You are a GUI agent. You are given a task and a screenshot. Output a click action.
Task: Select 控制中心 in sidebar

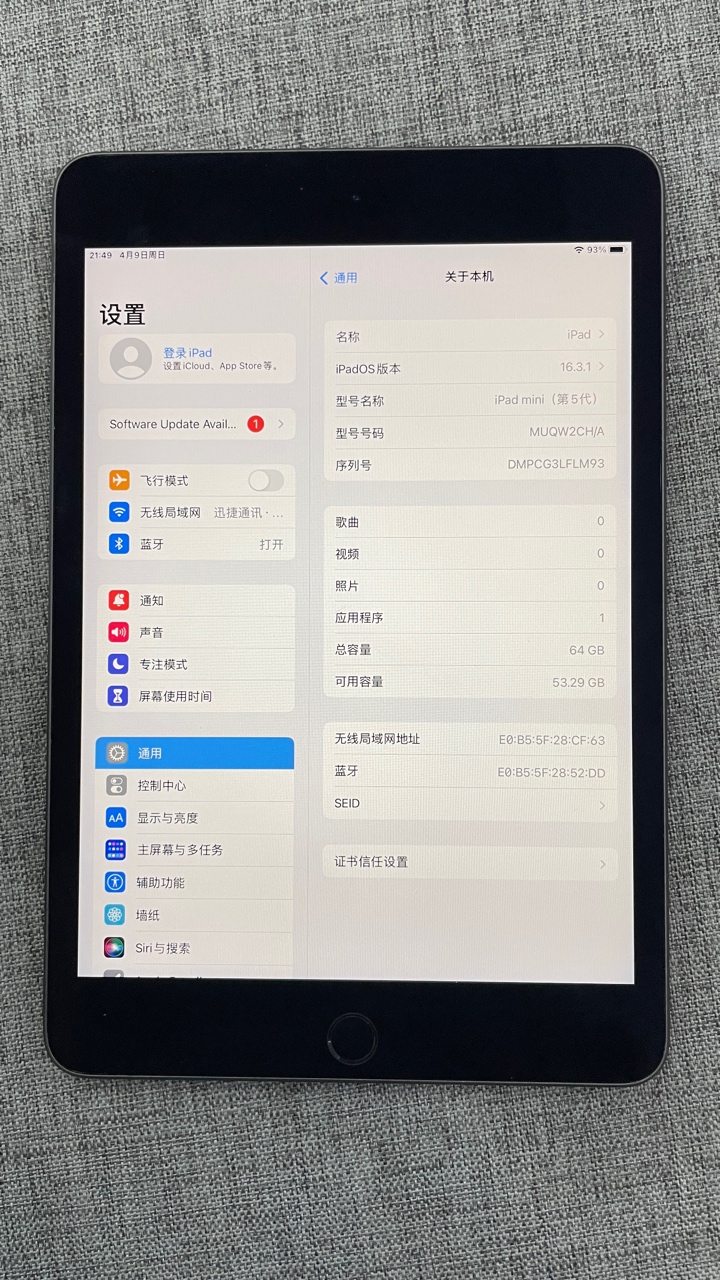(197, 786)
